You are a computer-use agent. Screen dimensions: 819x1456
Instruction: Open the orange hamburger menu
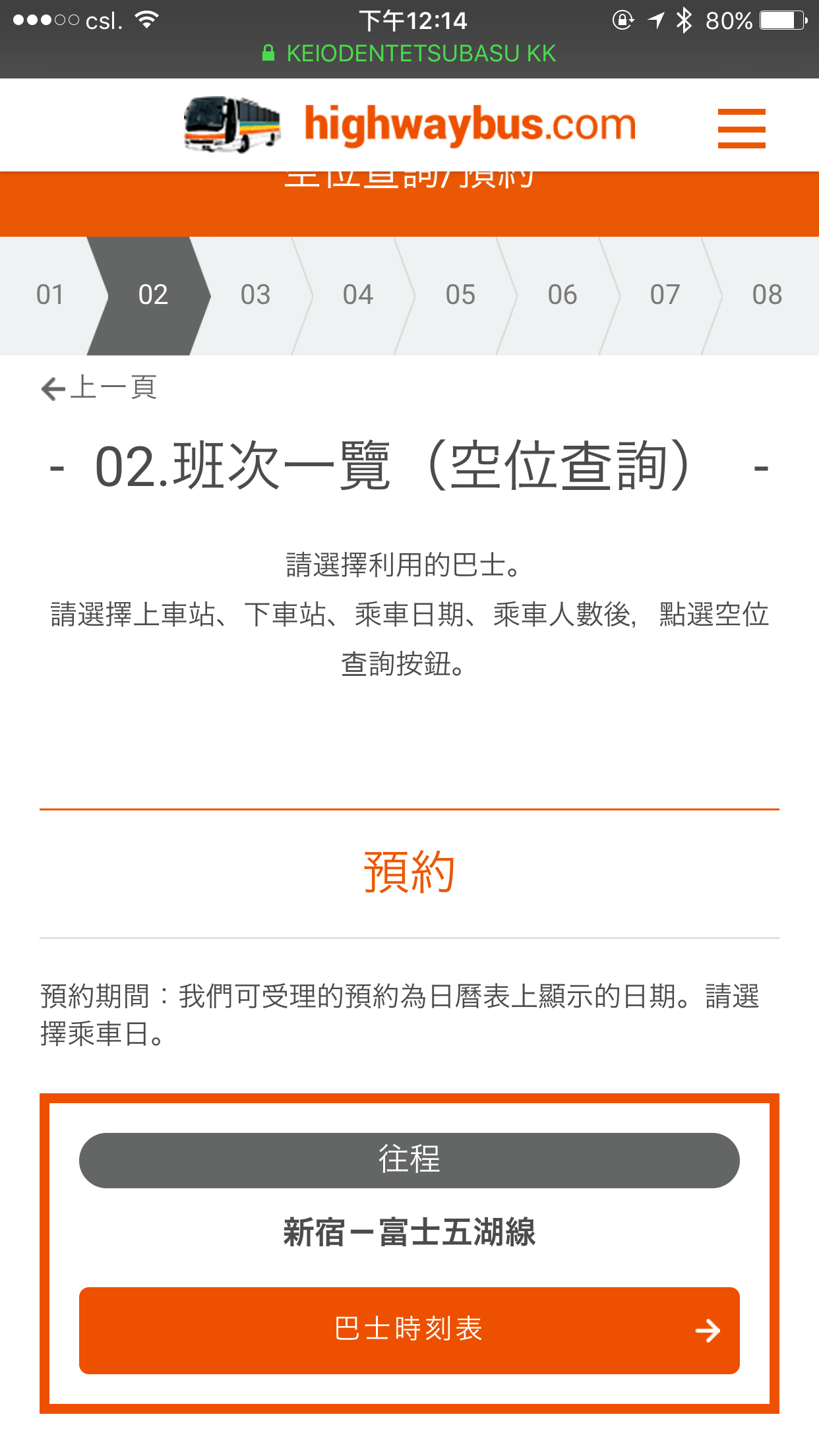pyautogui.click(x=741, y=128)
